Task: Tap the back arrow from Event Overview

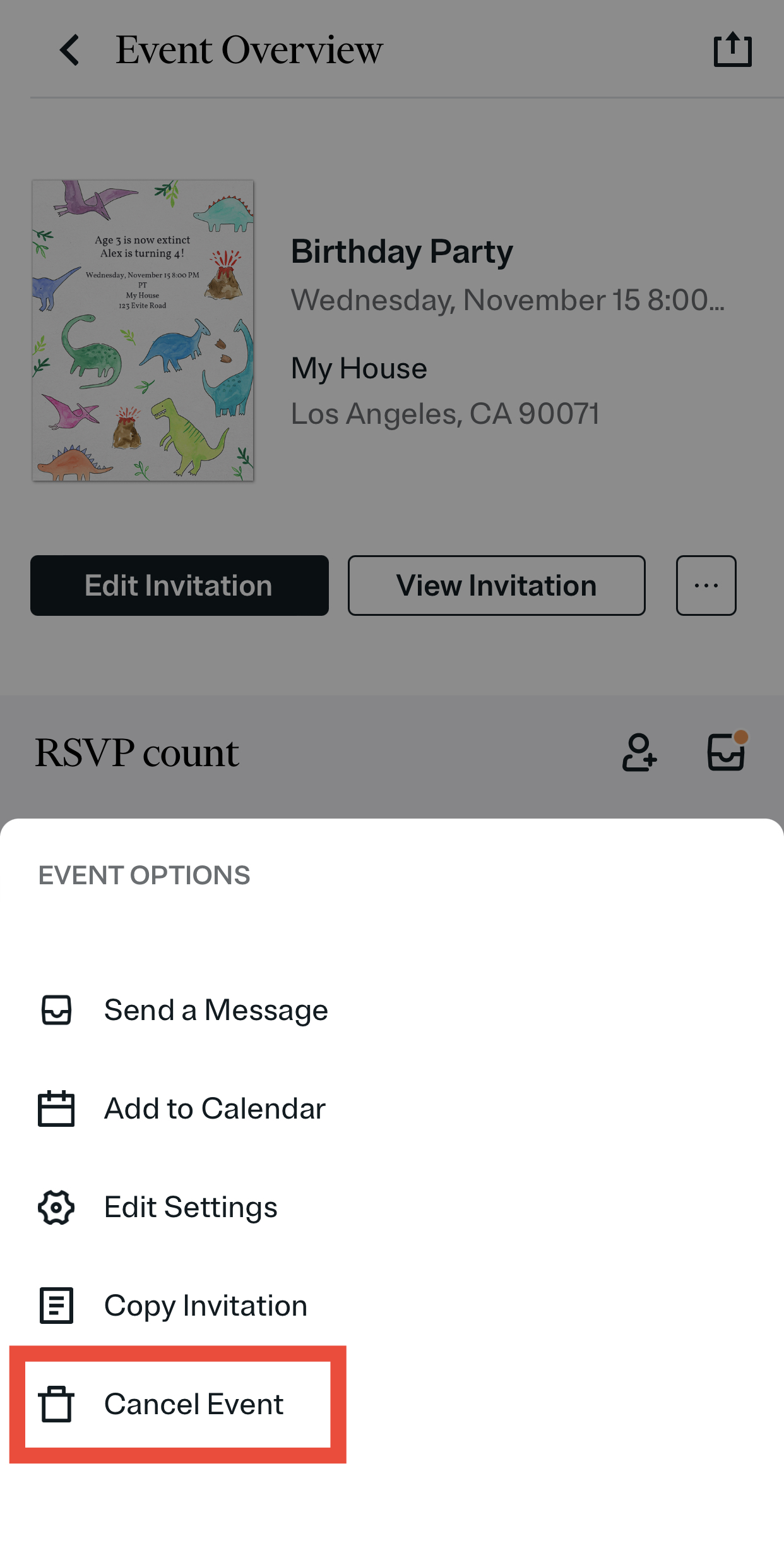Action: pos(69,50)
